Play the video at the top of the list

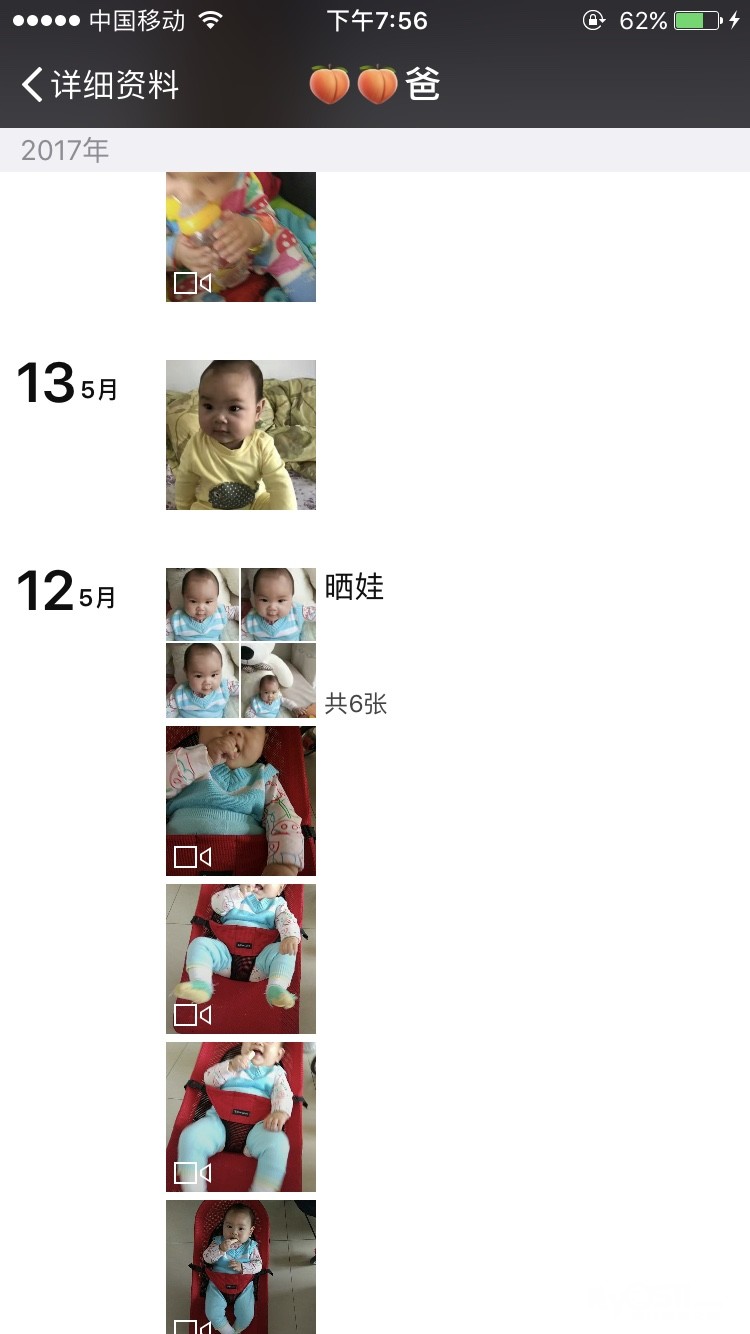click(x=241, y=237)
